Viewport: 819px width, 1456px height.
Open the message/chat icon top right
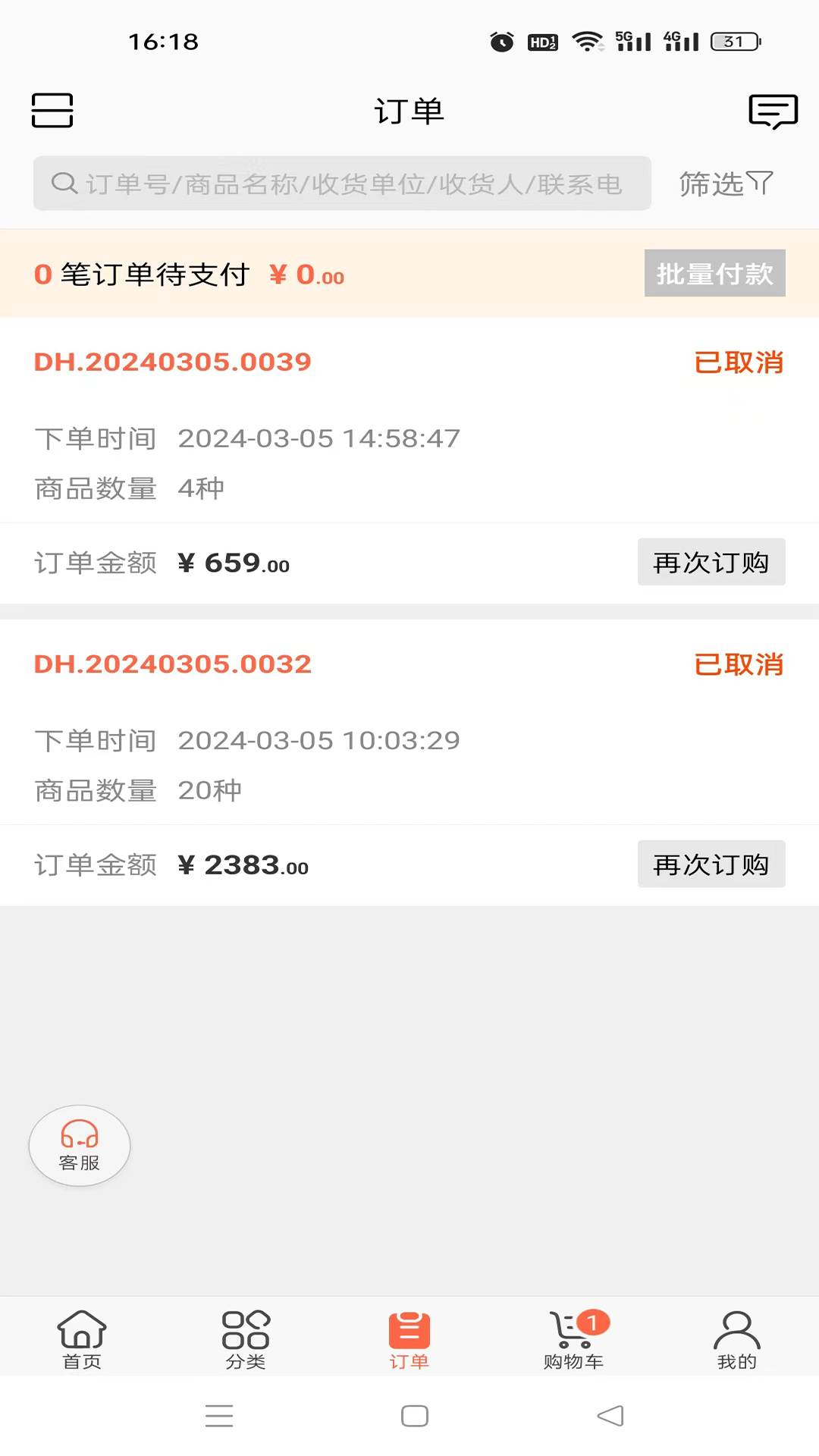click(x=772, y=111)
